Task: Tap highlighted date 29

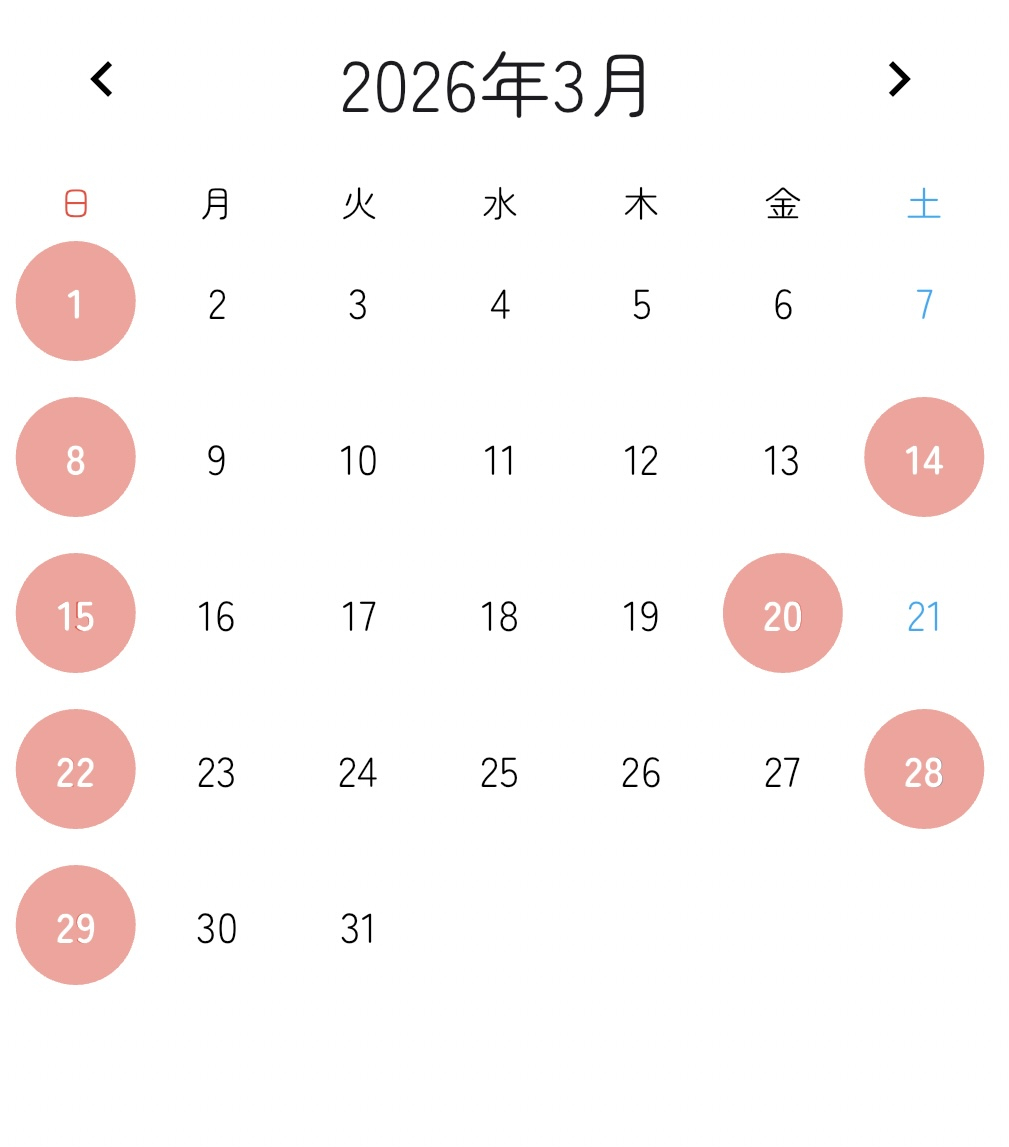Action: coord(76,926)
